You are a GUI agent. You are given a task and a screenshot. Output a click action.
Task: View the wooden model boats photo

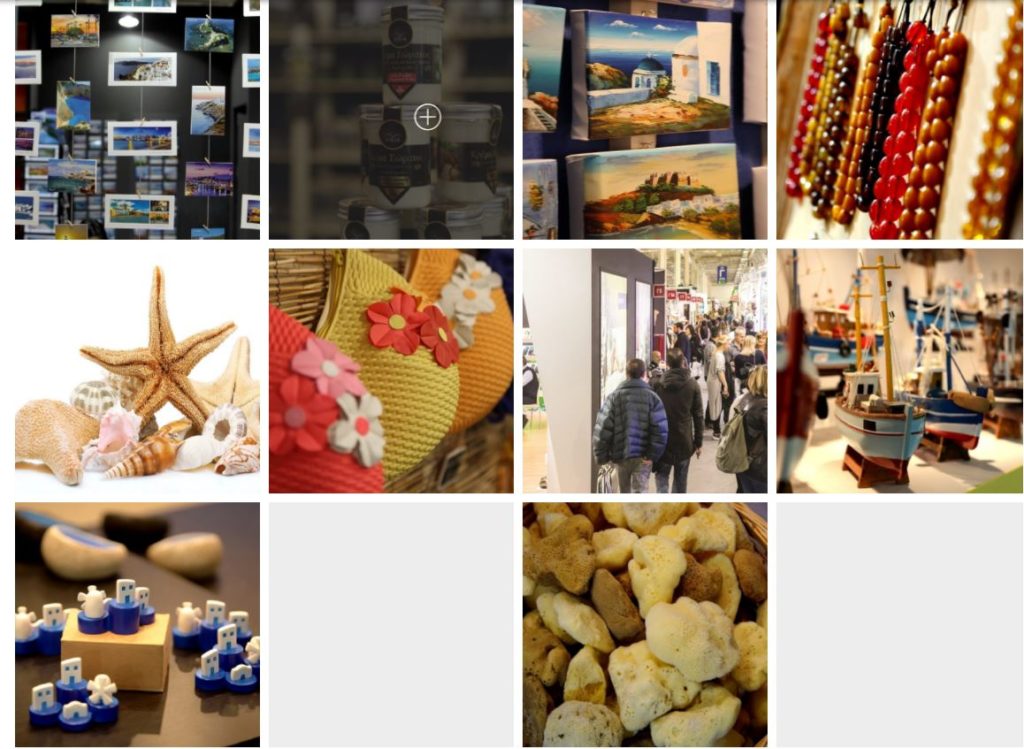click(899, 371)
